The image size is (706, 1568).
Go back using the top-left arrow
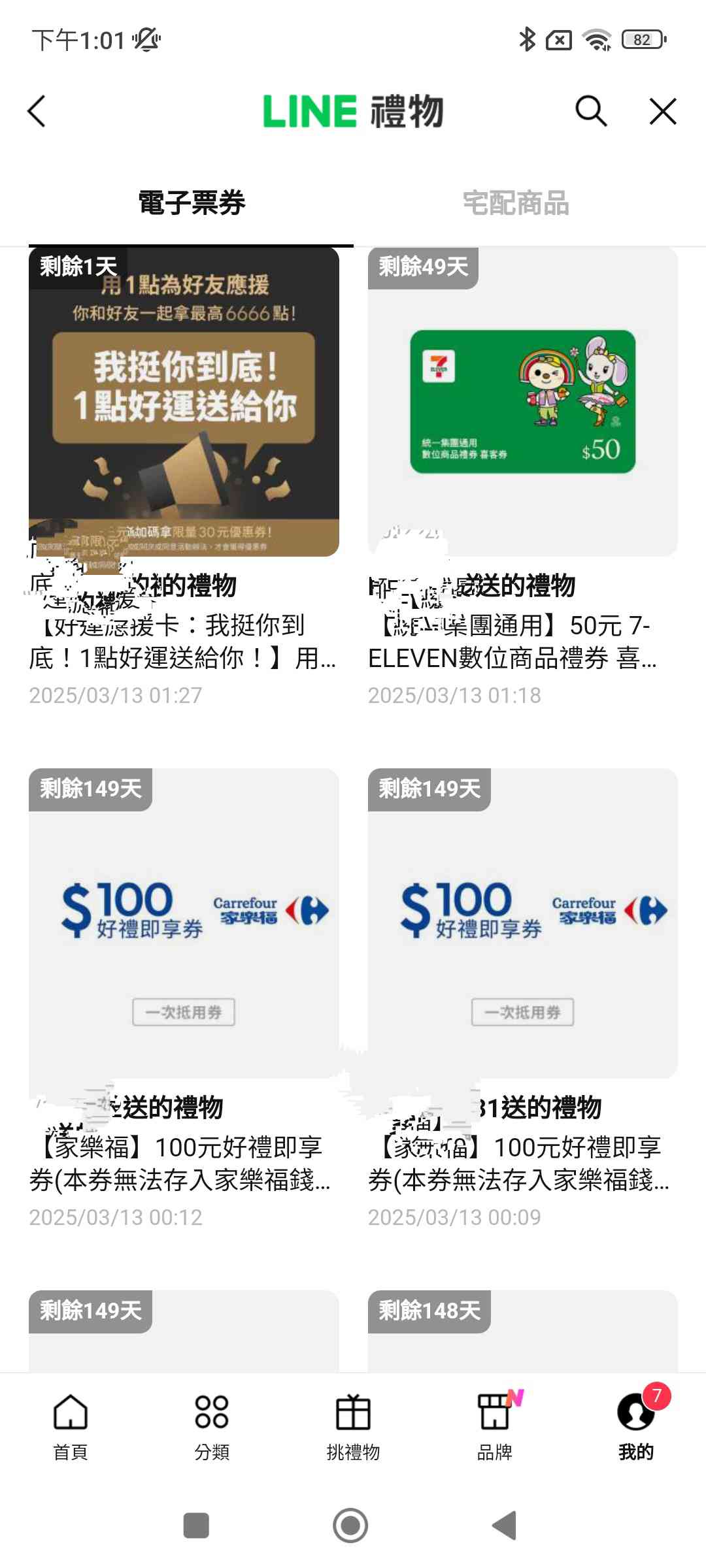(x=37, y=111)
